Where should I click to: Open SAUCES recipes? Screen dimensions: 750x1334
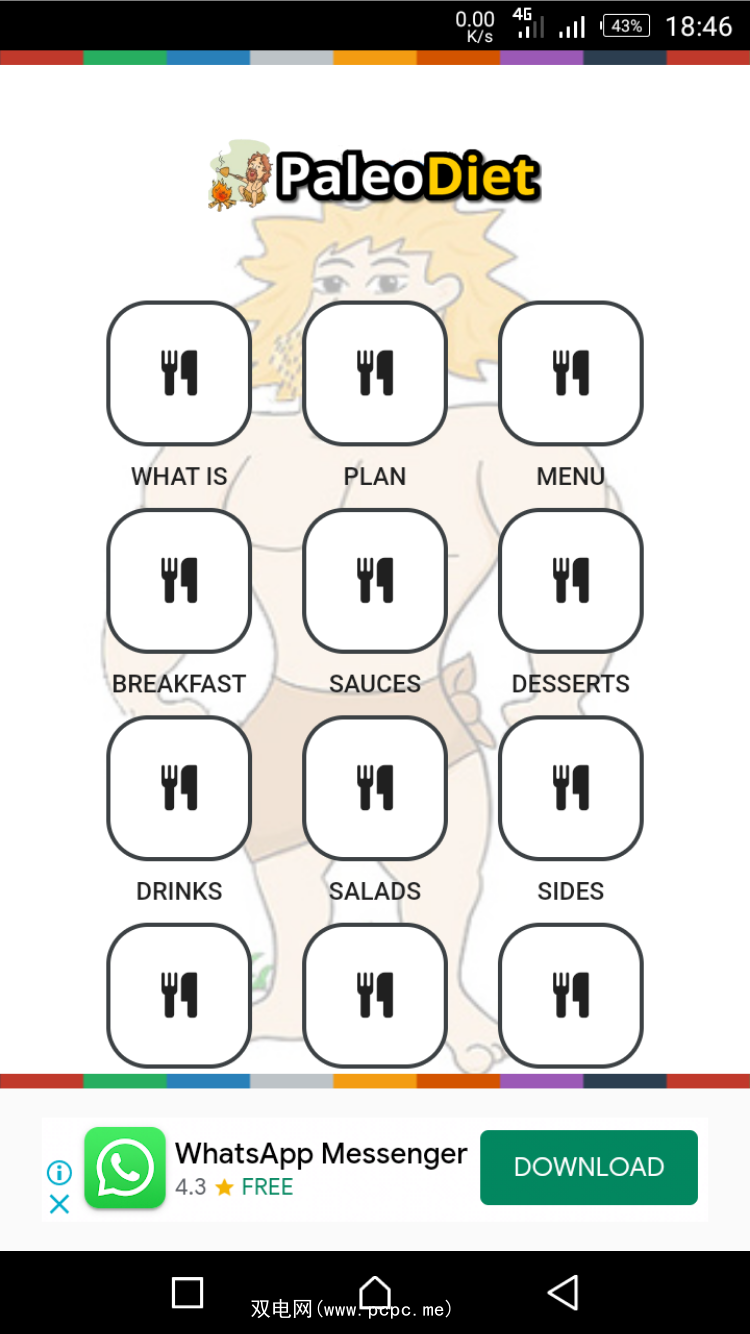click(x=375, y=581)
